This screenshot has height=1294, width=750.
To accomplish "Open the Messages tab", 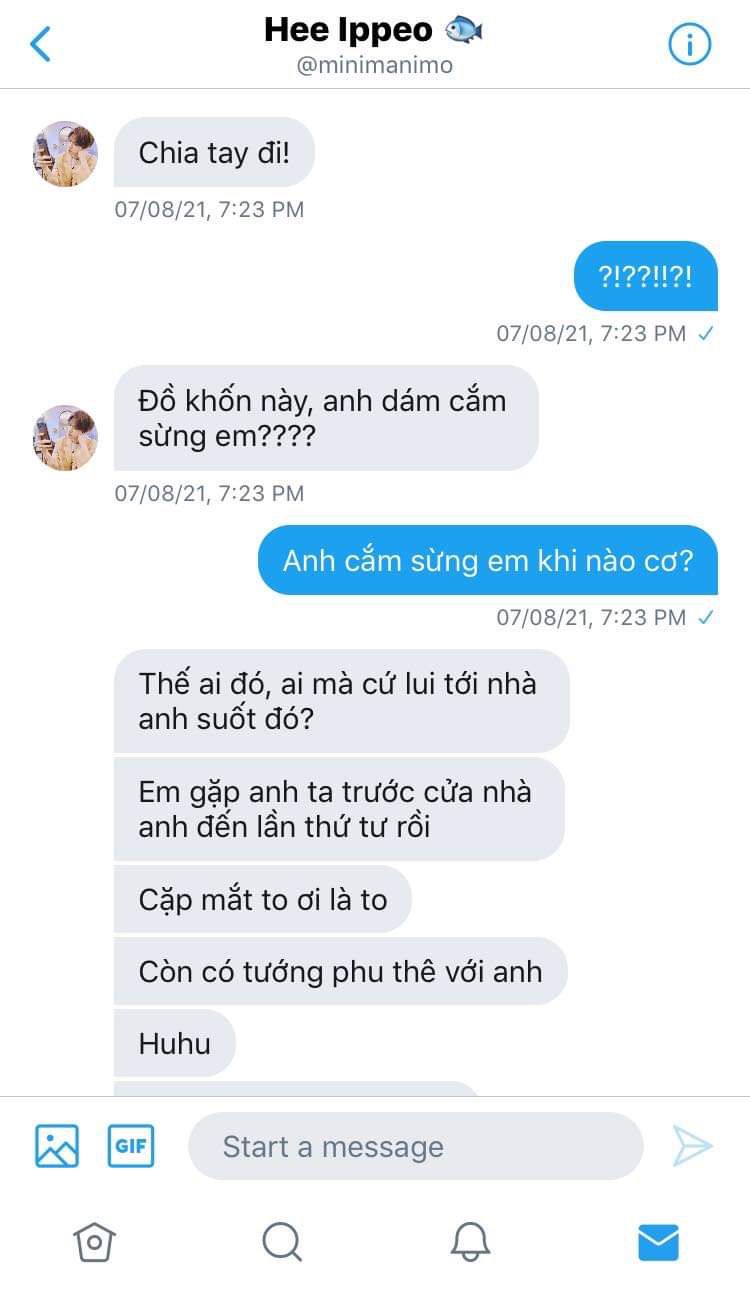I will click(x=658, y=1242).
